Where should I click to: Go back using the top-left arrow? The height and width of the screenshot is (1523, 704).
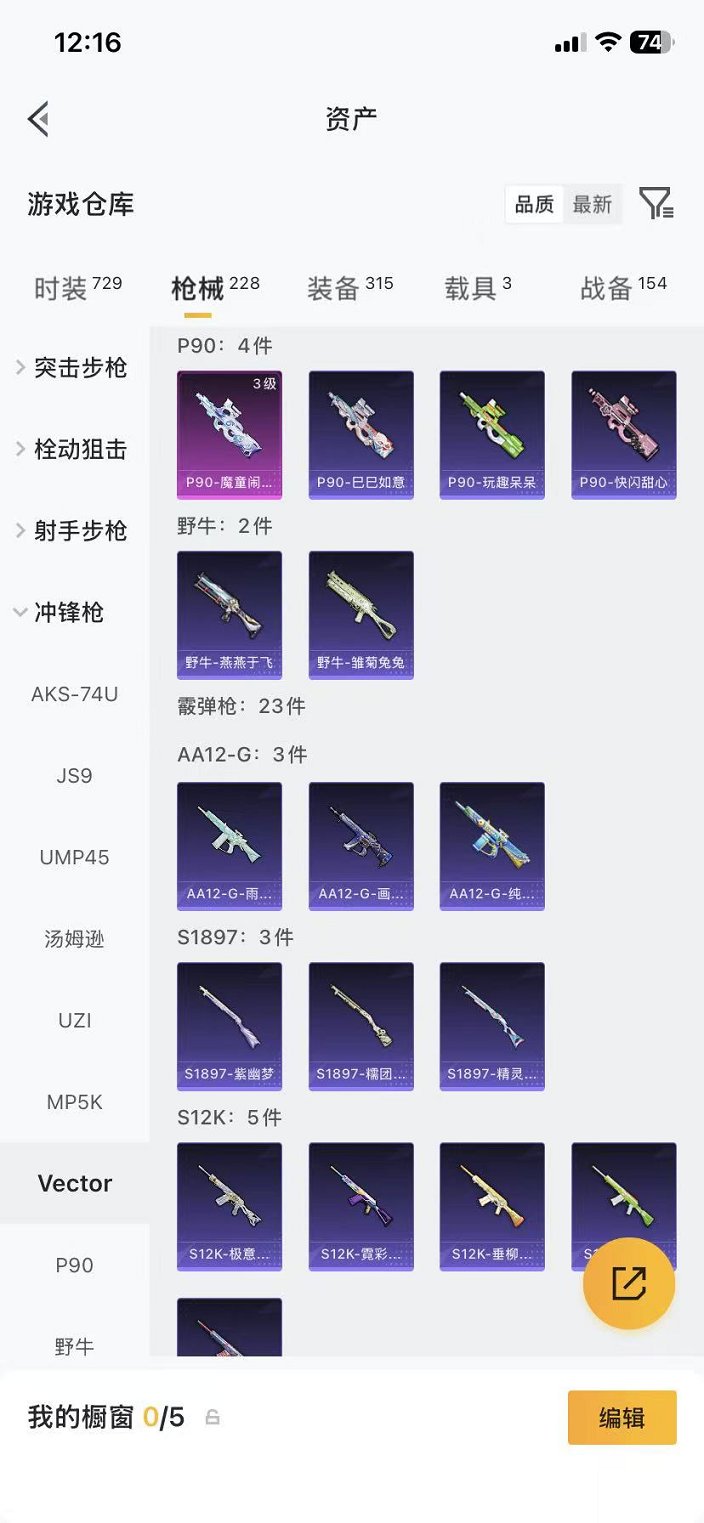(38, 119)
